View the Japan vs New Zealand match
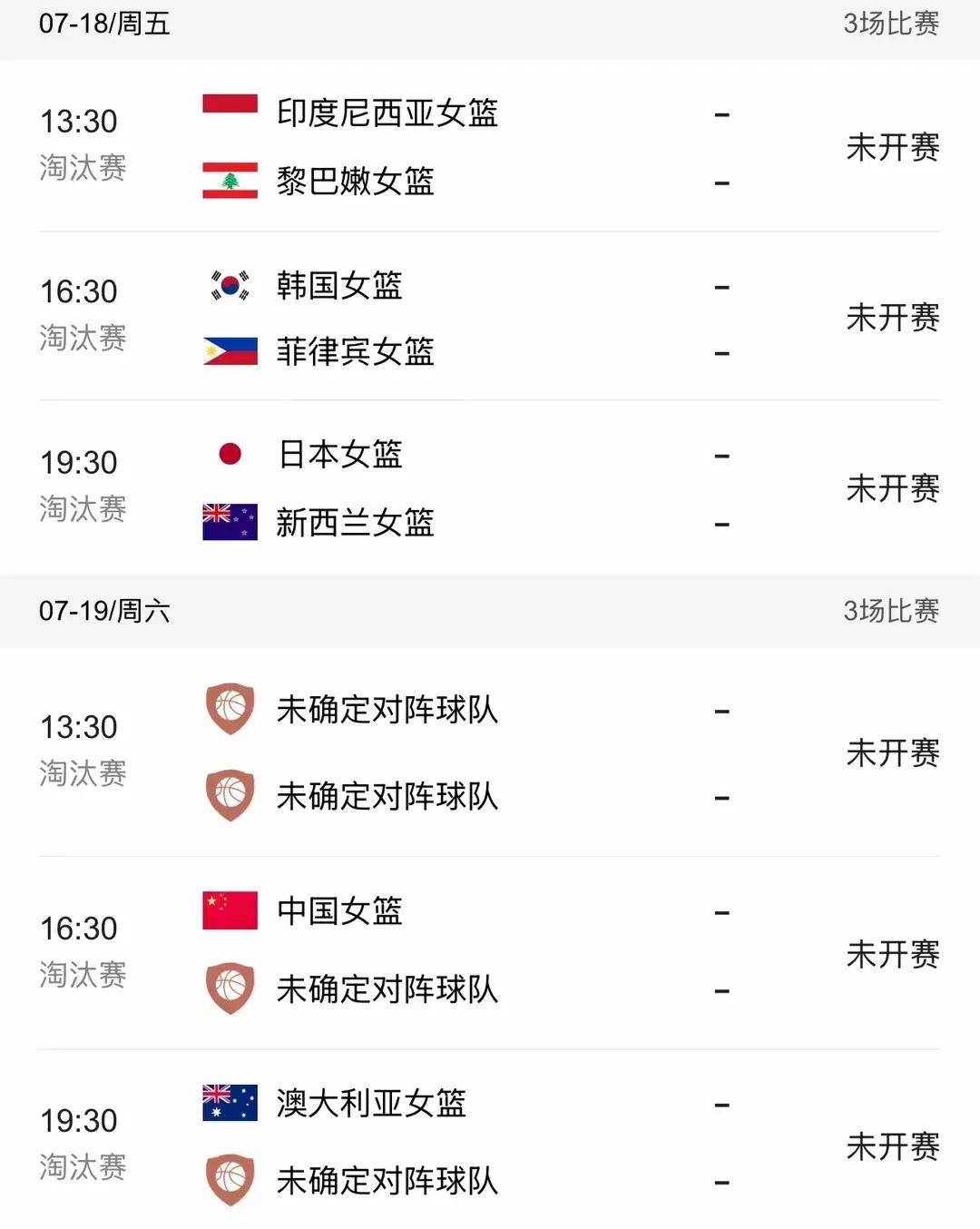980x1229 pixels. pos(489,488)
